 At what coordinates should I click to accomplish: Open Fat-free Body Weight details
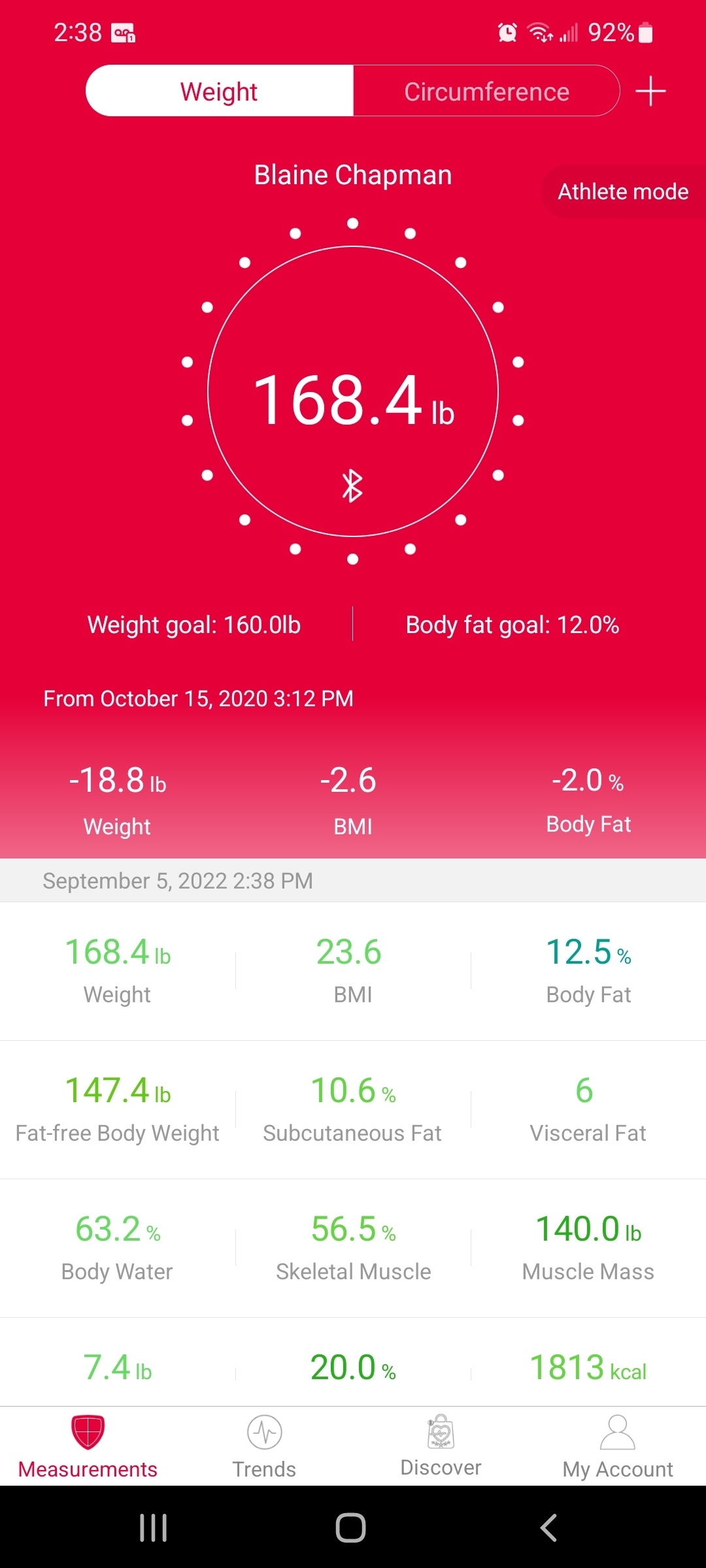pos(118,1109)
